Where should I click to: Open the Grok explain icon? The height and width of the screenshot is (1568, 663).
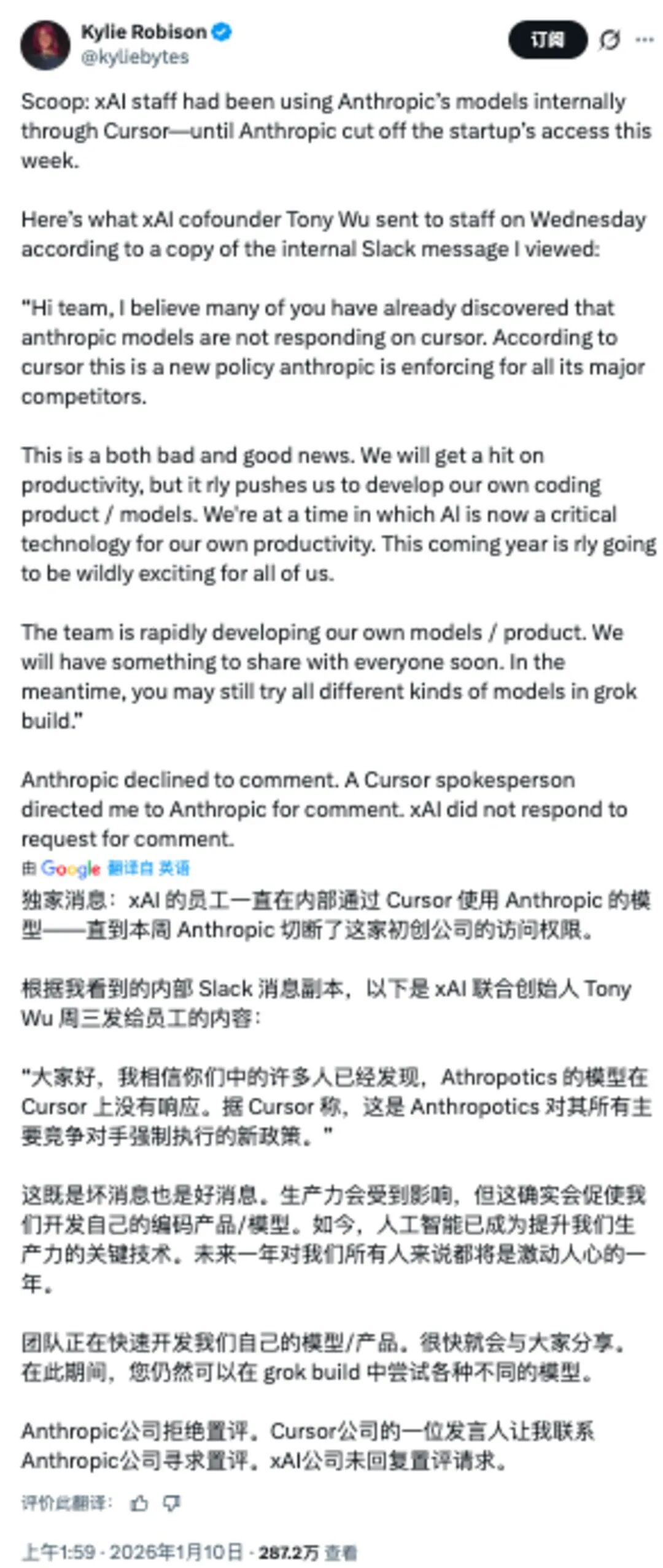point(609,40)
